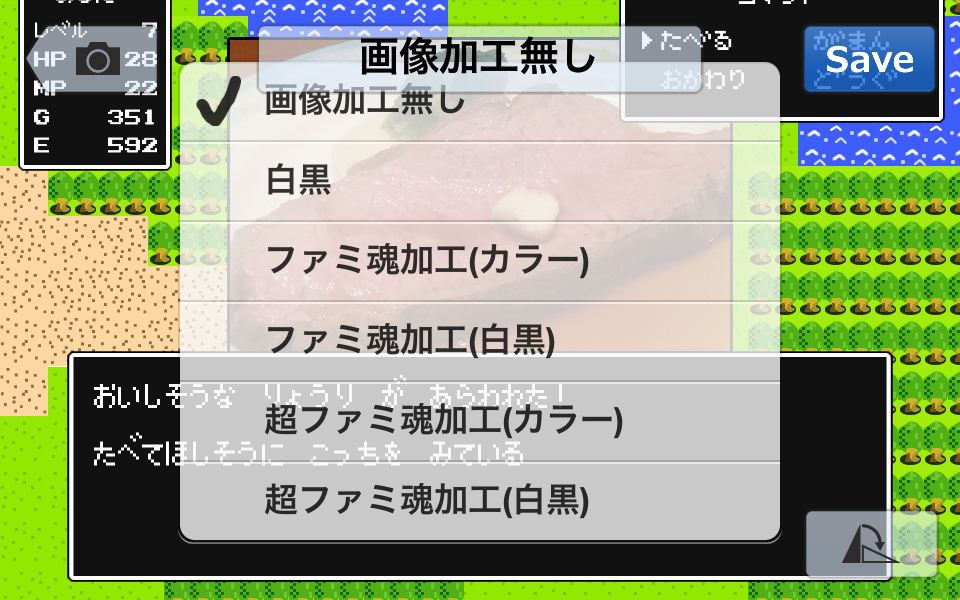Save the edited image
The height and width of the screenshot is (600, 960).
click(869, 59)
